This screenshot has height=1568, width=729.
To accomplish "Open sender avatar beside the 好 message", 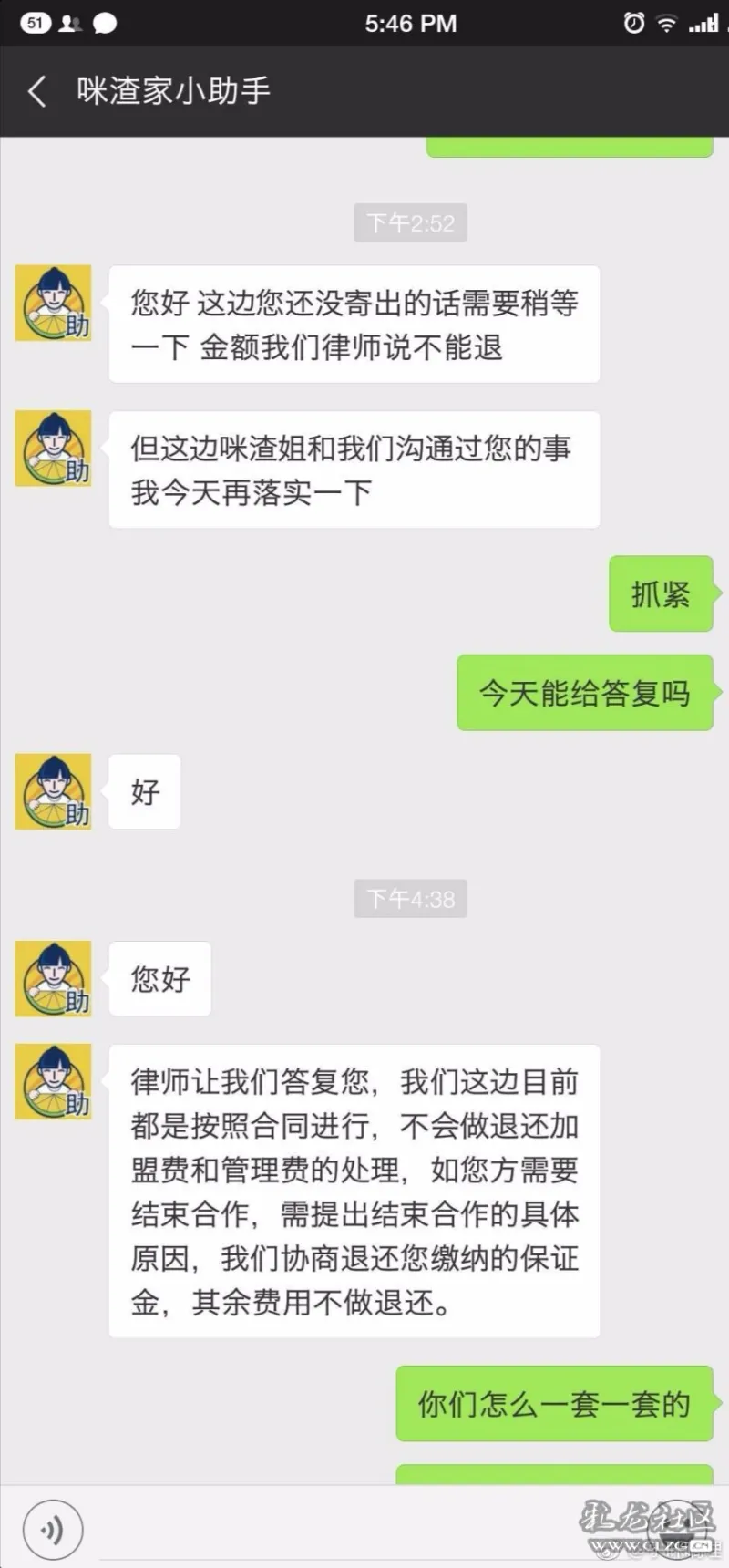I will click(54, 791).
